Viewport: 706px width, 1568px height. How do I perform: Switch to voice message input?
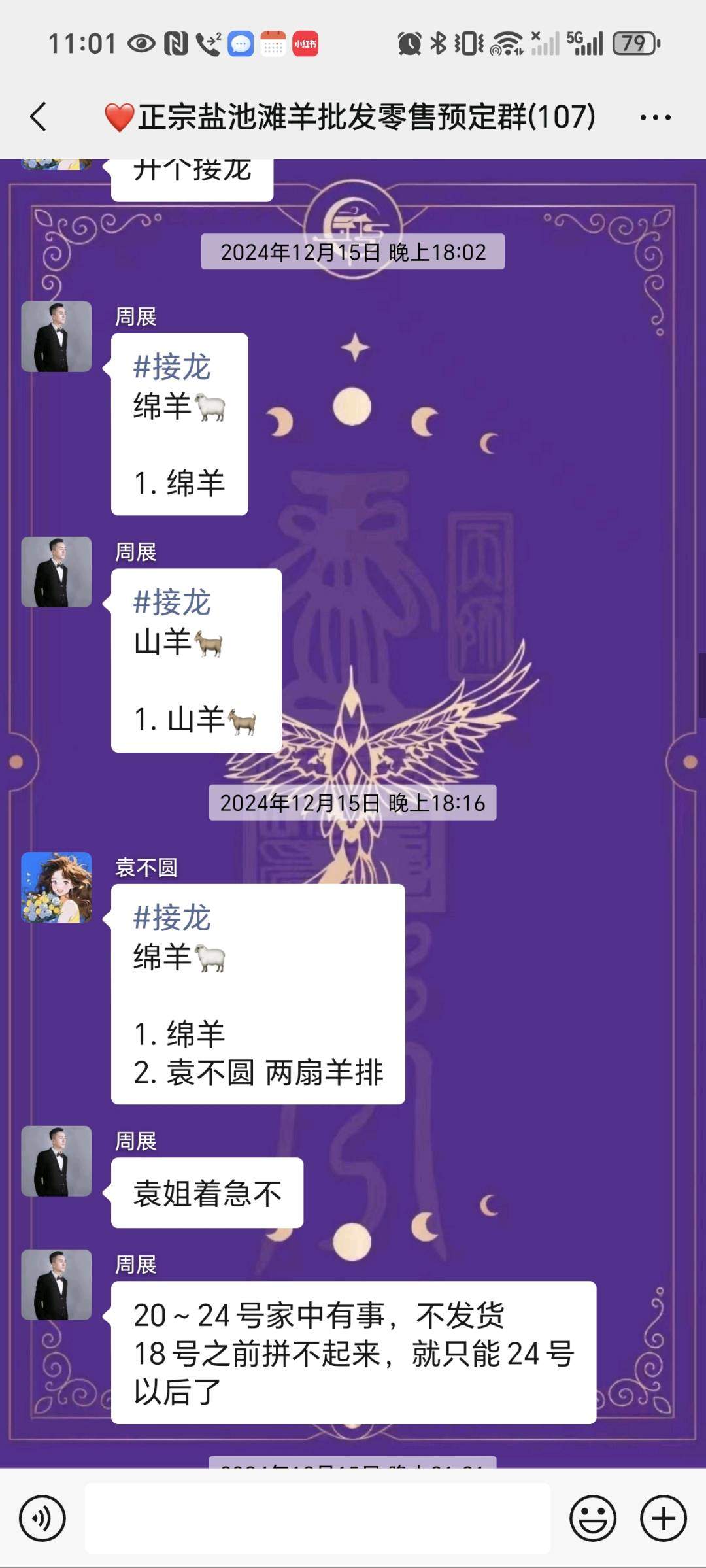42,1518
